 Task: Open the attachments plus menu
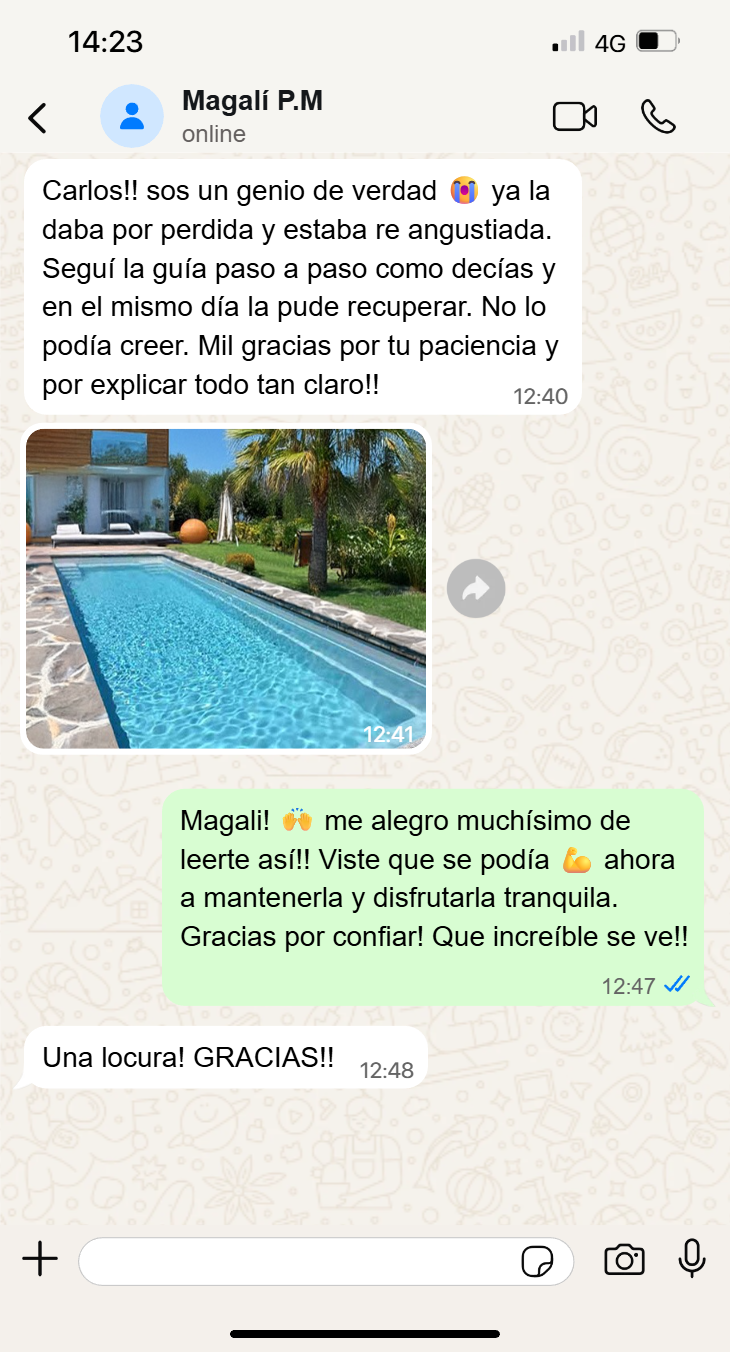coord(40,1260)
